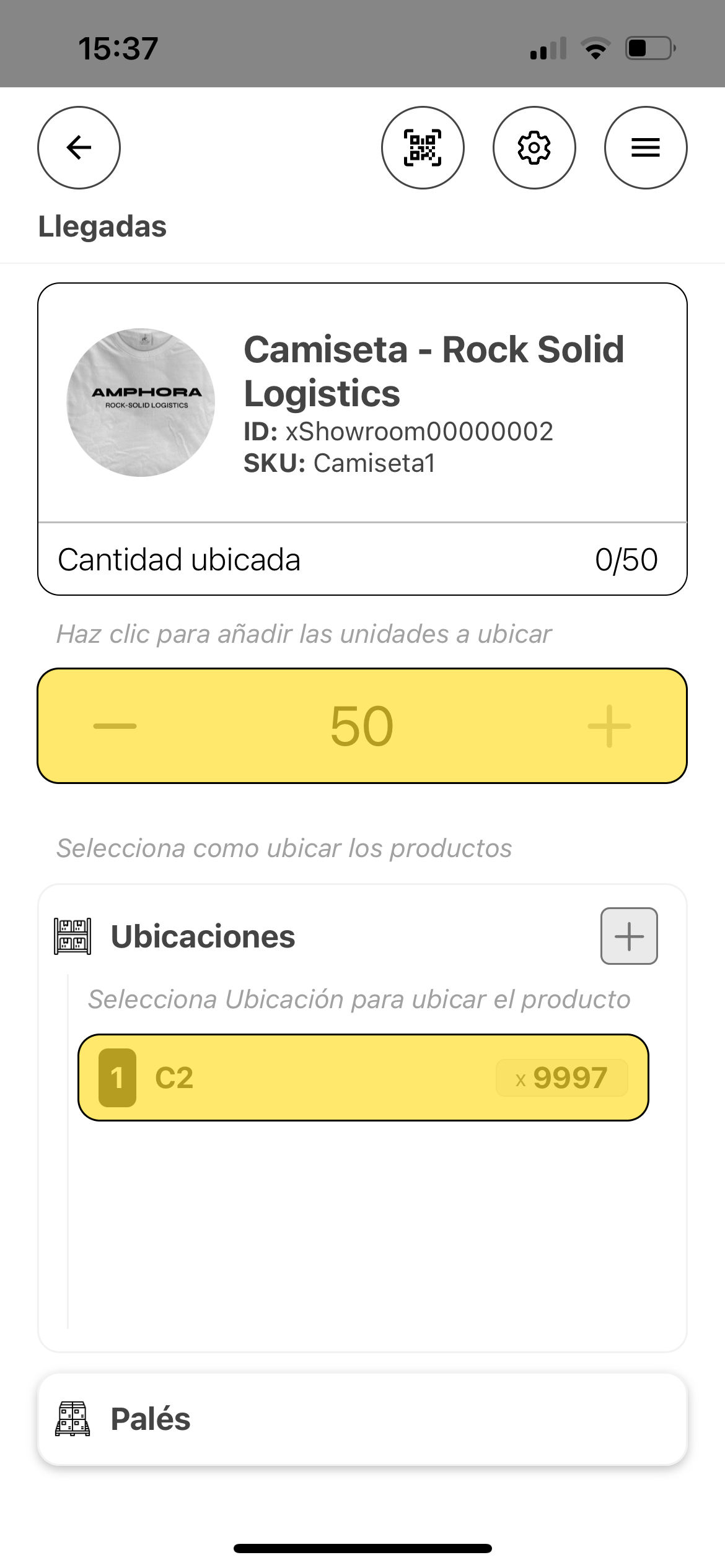Decrease units to place with minus
725x1568 pixels.
(x=115, y=726)
